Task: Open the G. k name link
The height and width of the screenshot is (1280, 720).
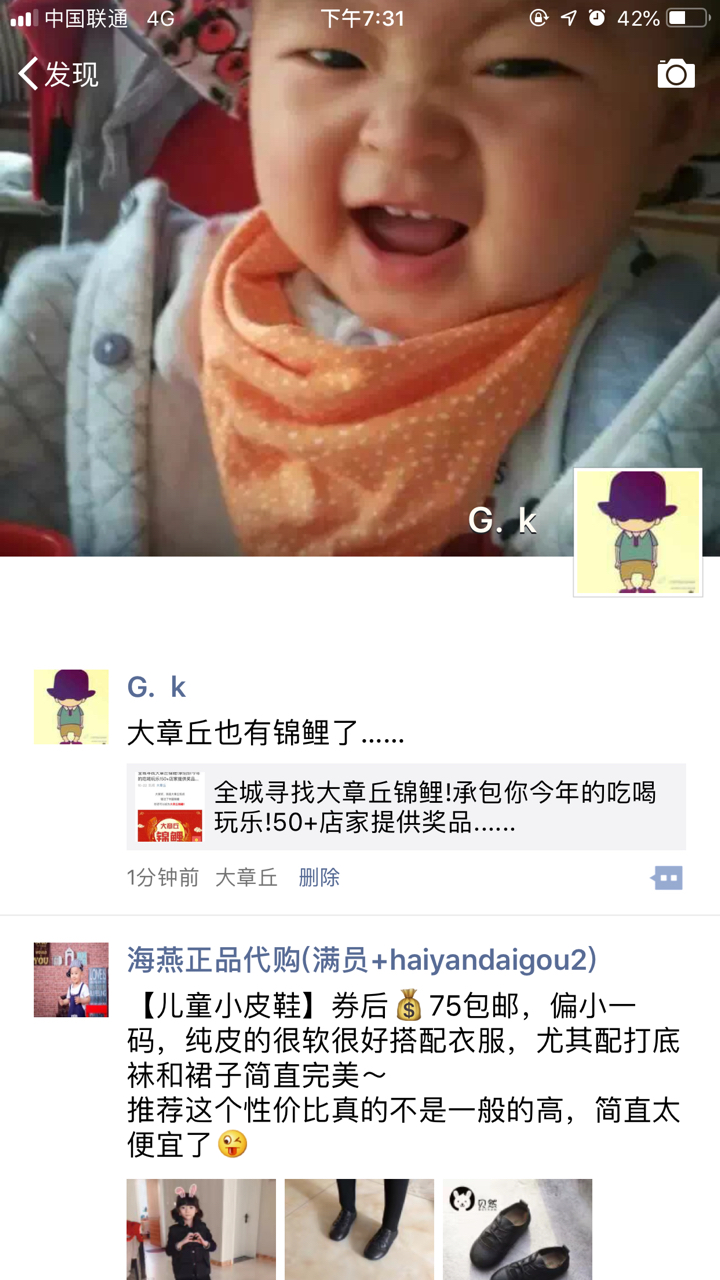Action: pos(157,687)
